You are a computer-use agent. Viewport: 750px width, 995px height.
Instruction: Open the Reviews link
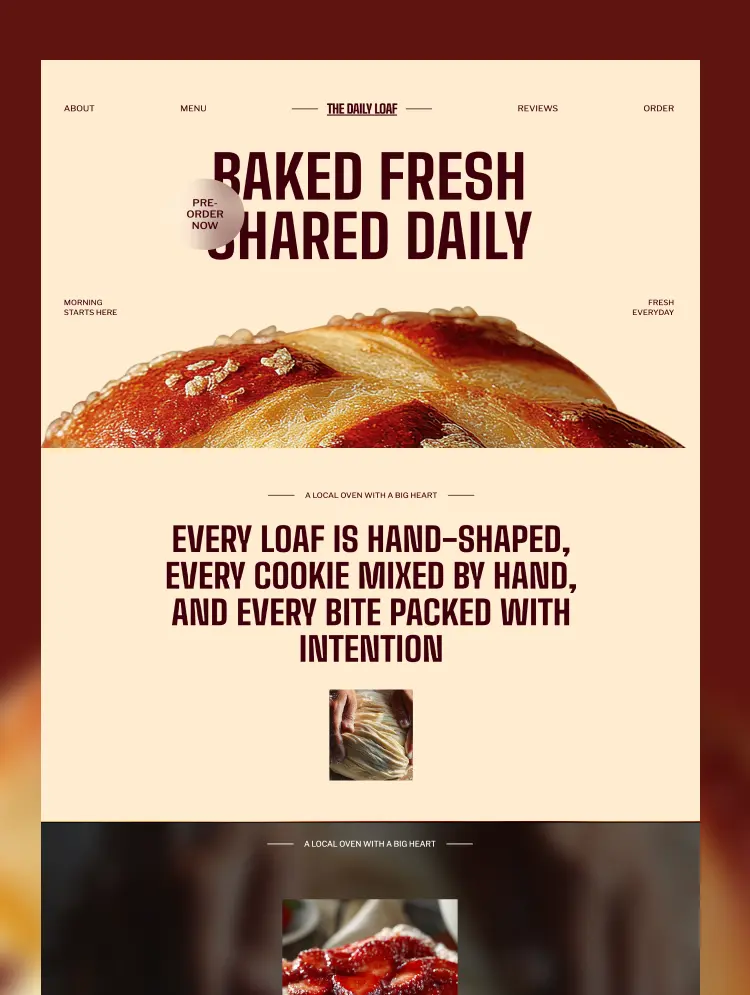coord(537,108)
